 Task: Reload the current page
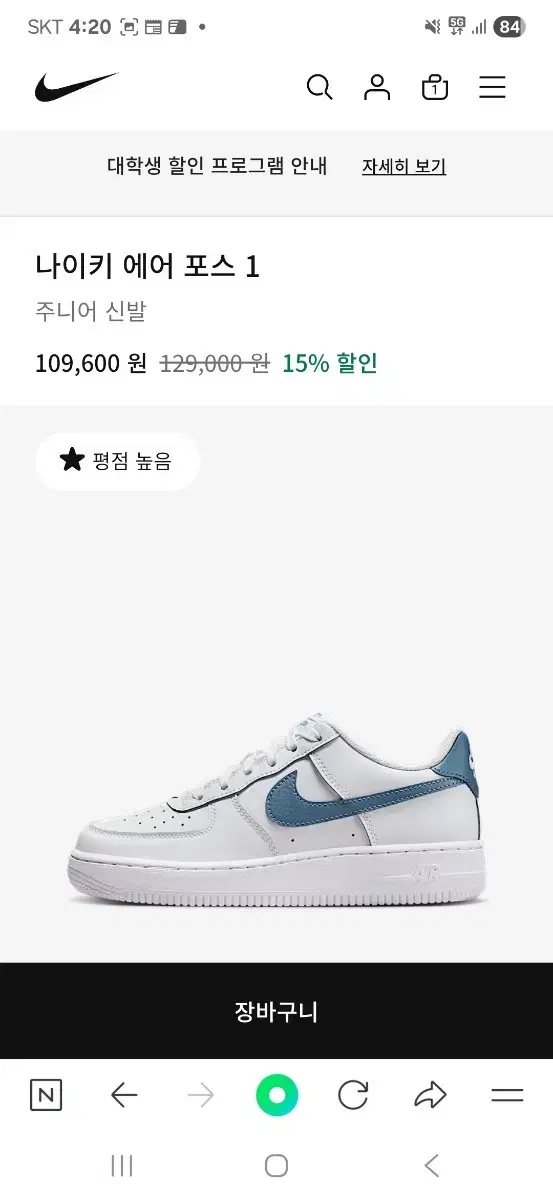pyautogui.click(x=353, y=1096)
